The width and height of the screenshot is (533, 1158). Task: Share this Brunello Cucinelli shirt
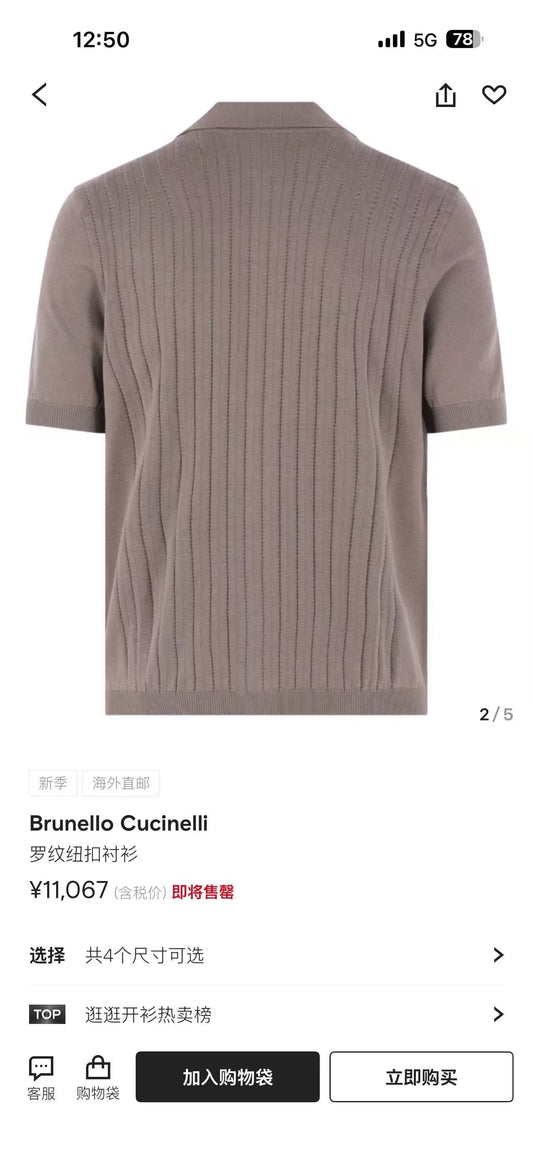(x=445, y=95)
